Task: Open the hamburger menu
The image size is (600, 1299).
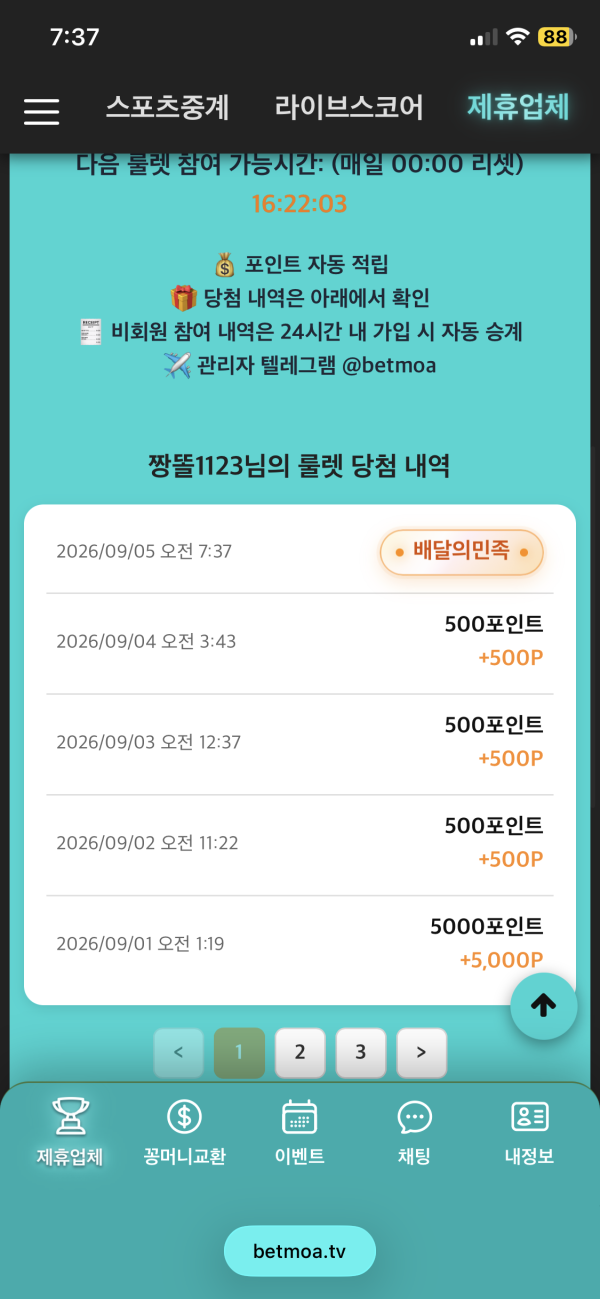Action: (42, 111)
